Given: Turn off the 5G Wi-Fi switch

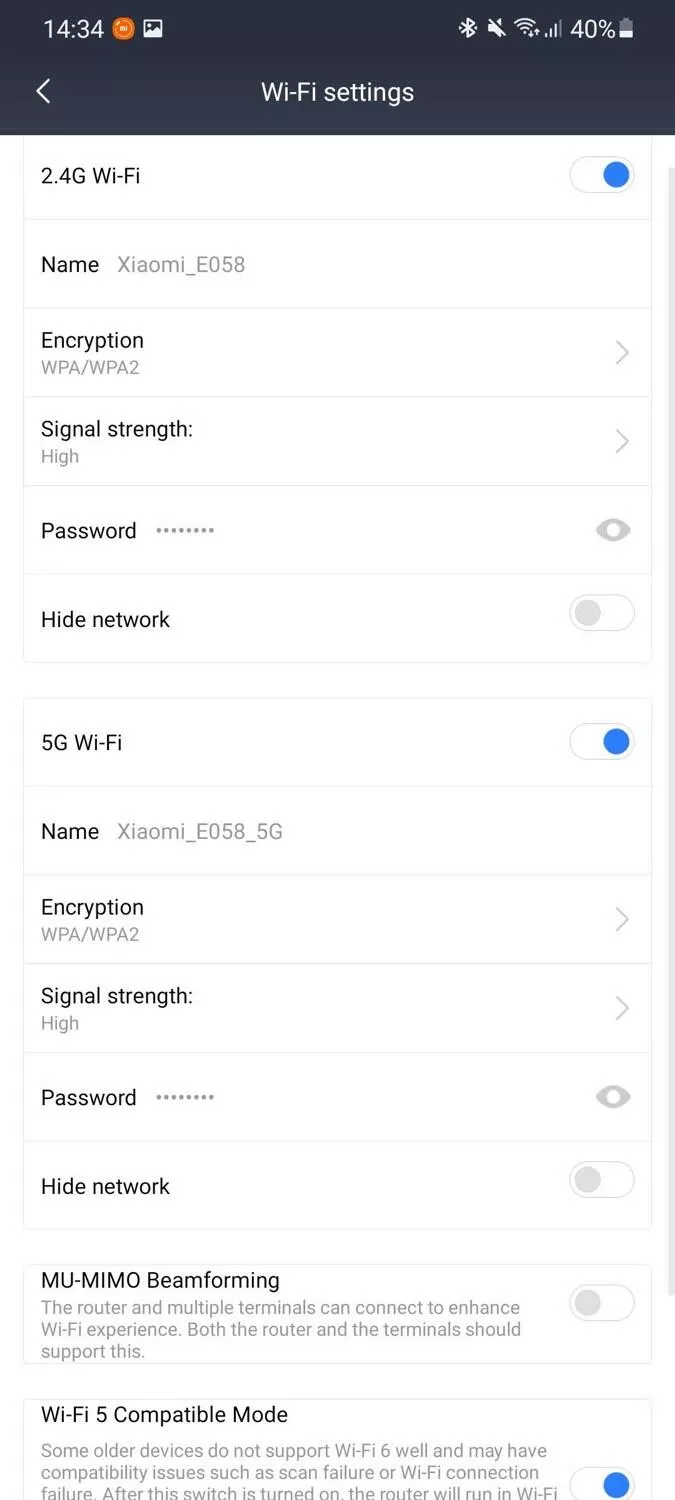Looking at the screenshot, I should point(602,742).
